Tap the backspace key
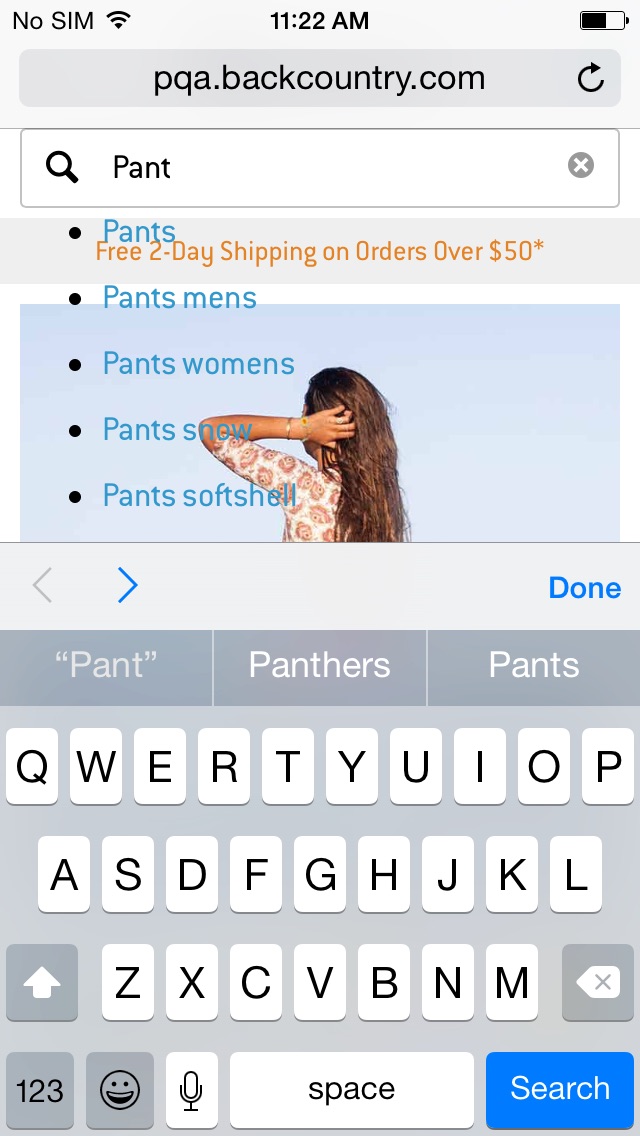 [598, 983]
